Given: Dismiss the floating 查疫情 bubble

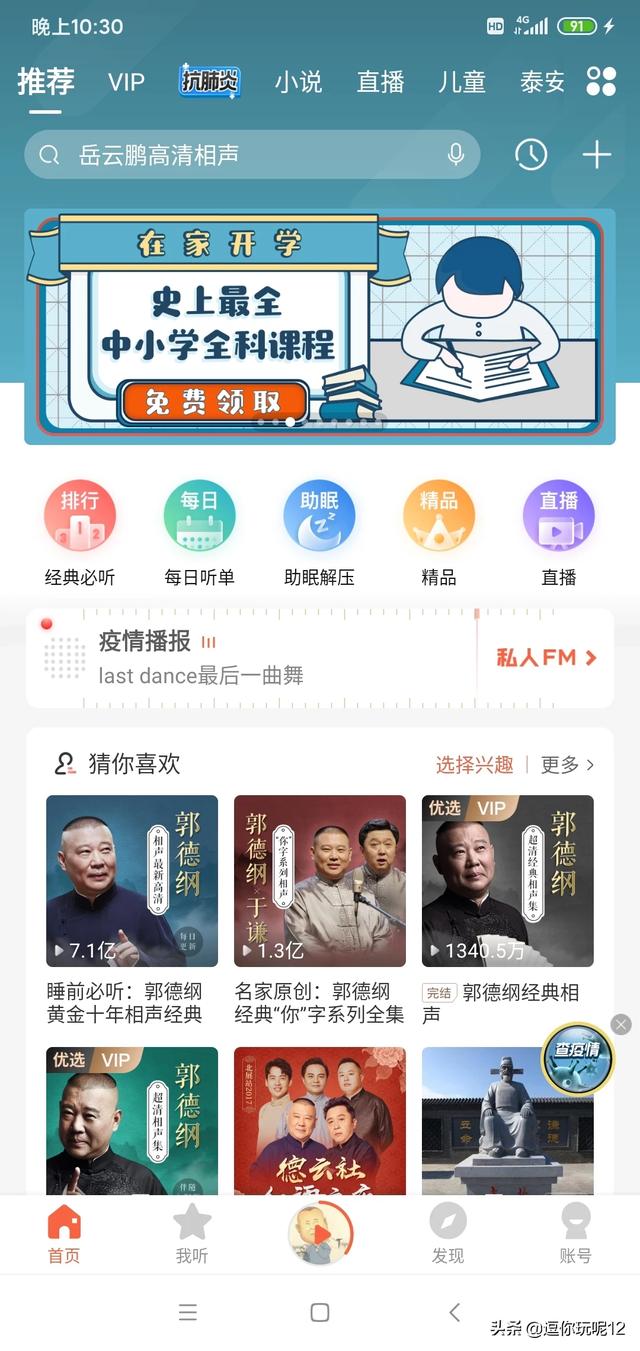Looking at the screenshot, I should coord(621,1024).
